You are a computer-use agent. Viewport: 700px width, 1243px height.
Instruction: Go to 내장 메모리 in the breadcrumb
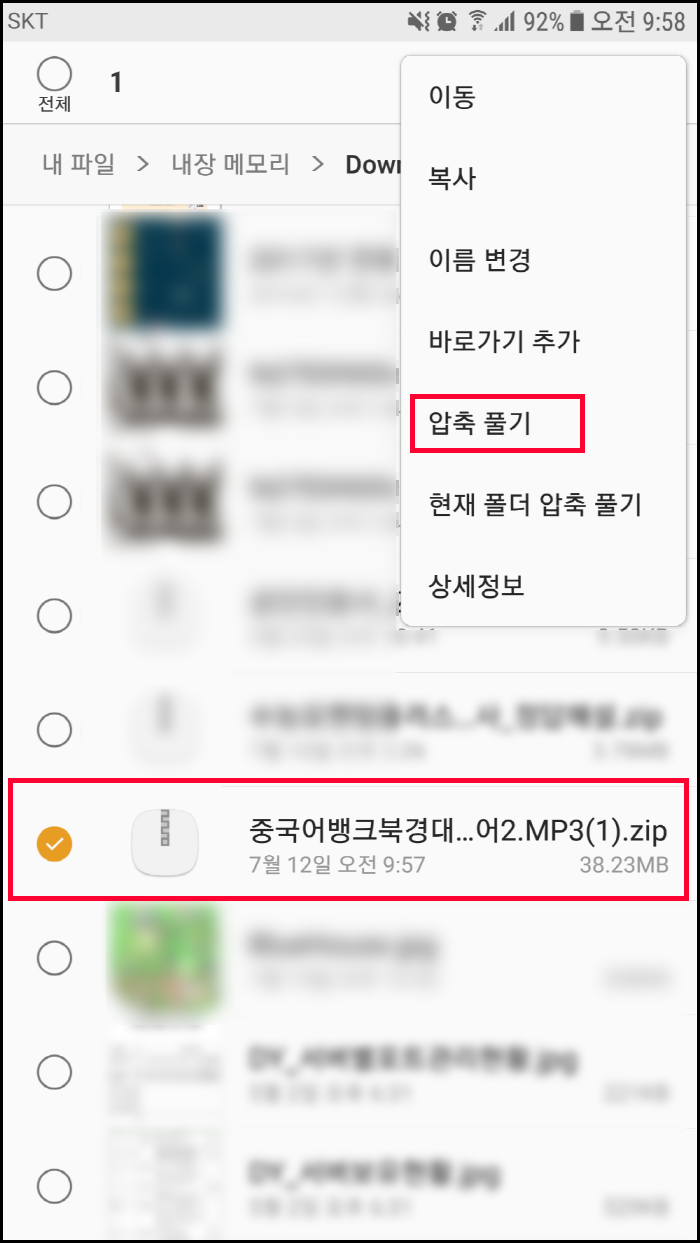pos(229,164)
